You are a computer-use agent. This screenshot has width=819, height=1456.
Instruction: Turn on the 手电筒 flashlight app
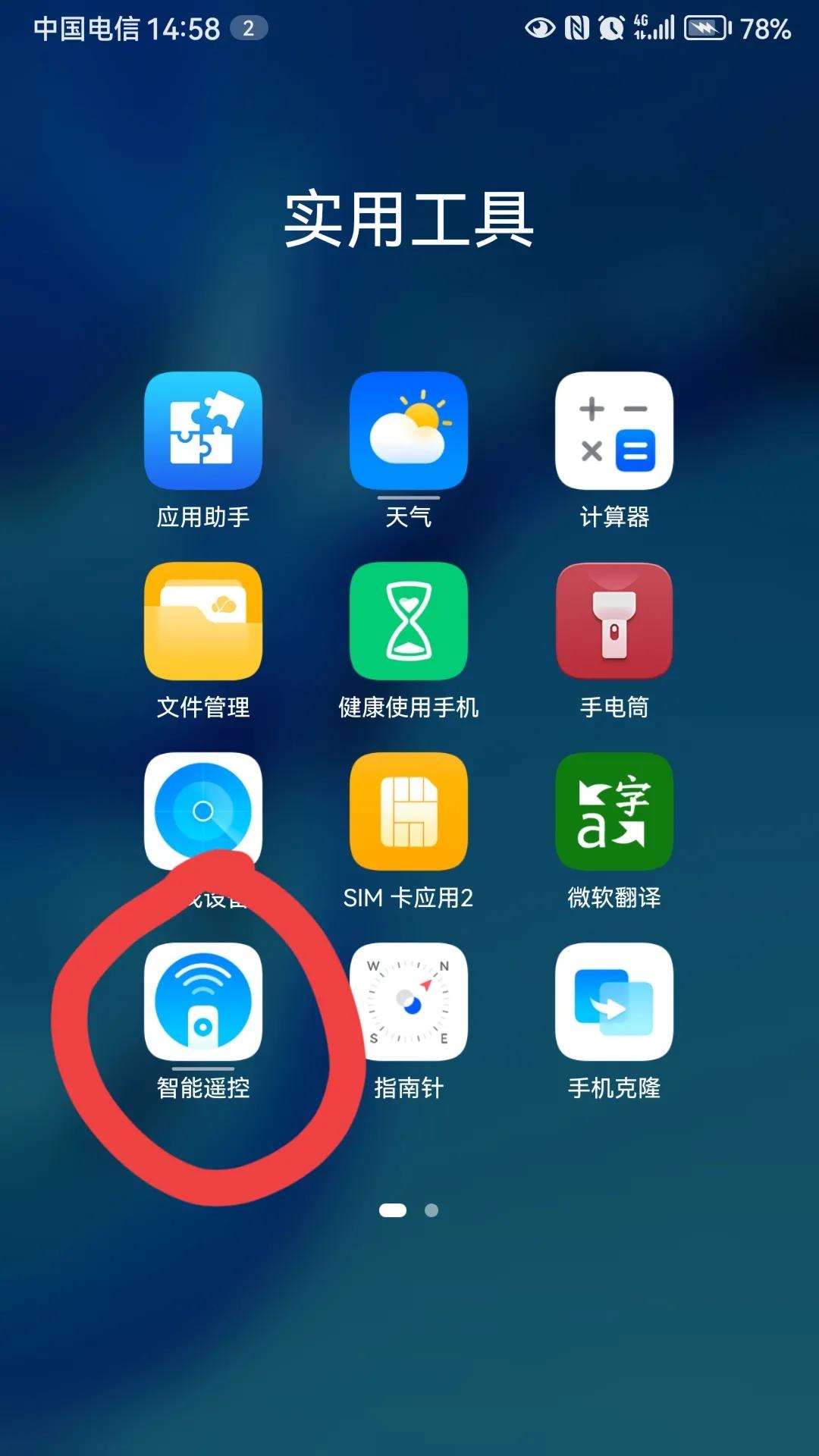(613, 620)
